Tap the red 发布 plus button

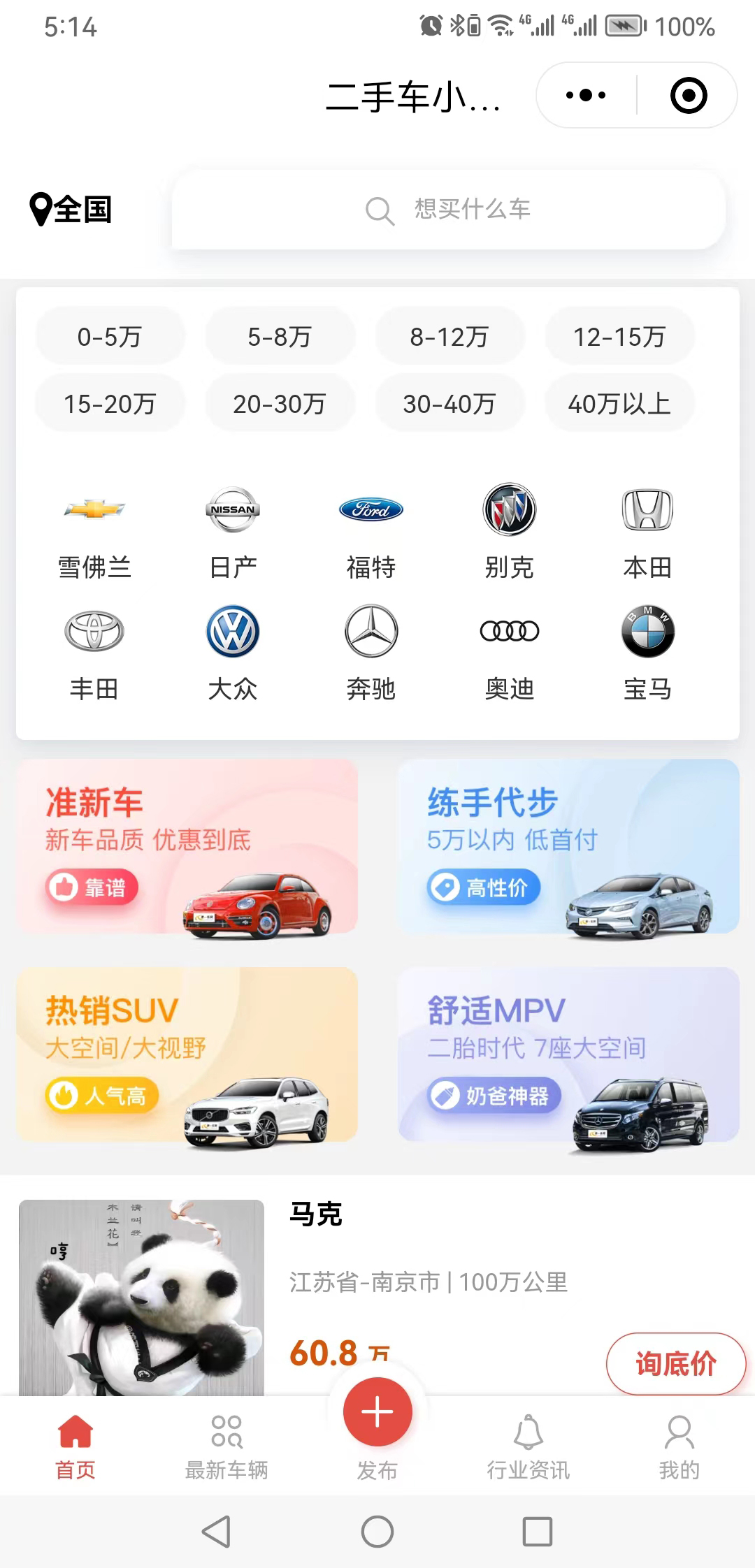377,1413
